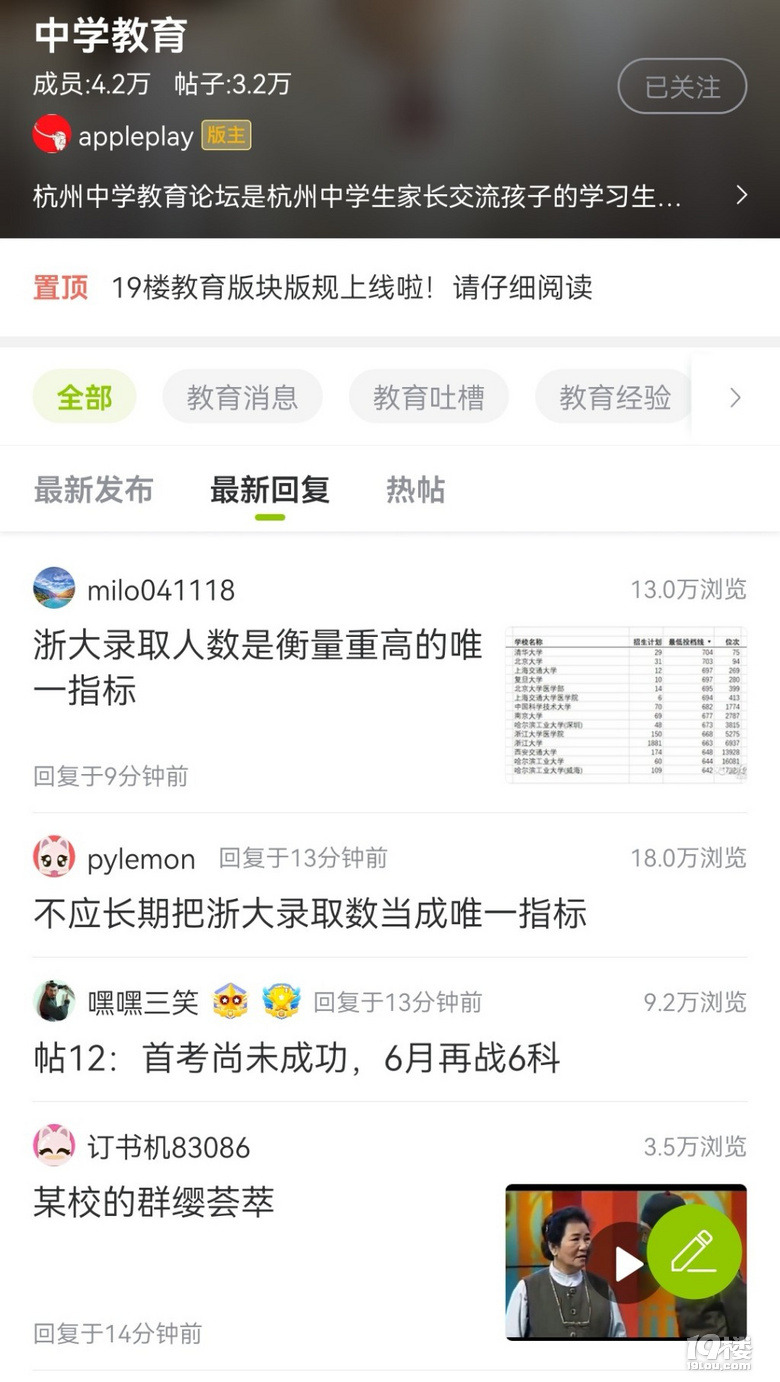Filter by 教育经验 chip

(x=614, y=397)
